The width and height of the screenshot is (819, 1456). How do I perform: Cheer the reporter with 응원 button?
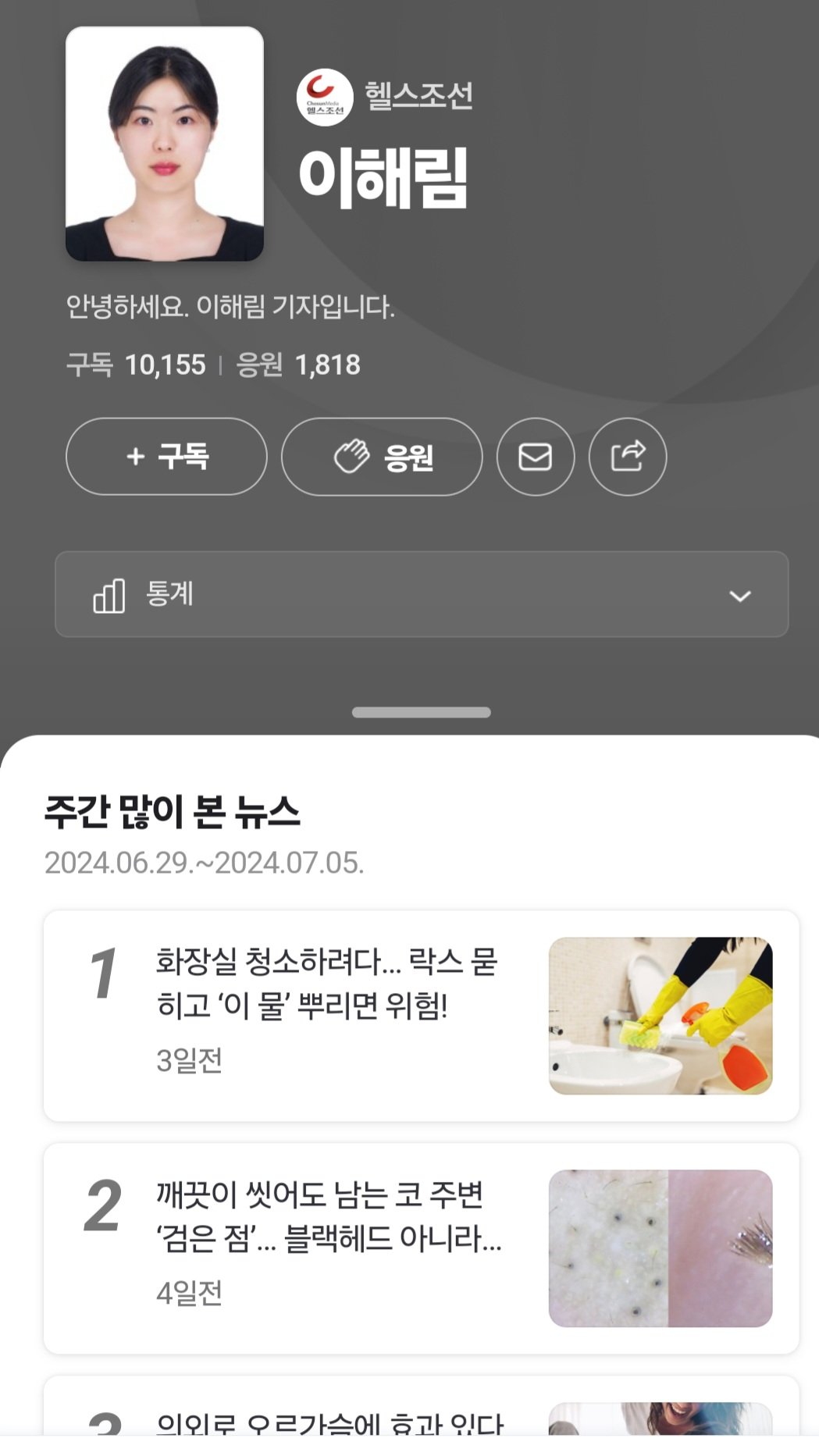382,457
